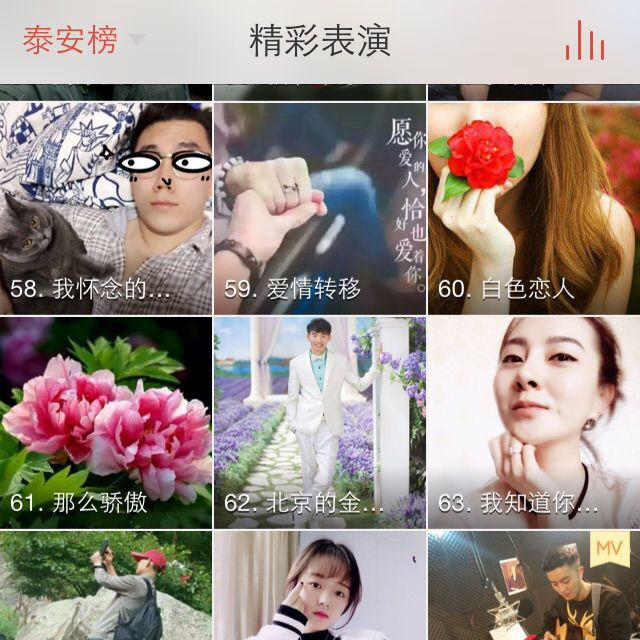Open performance 58. 我怀念的

[x=106, y=208]
